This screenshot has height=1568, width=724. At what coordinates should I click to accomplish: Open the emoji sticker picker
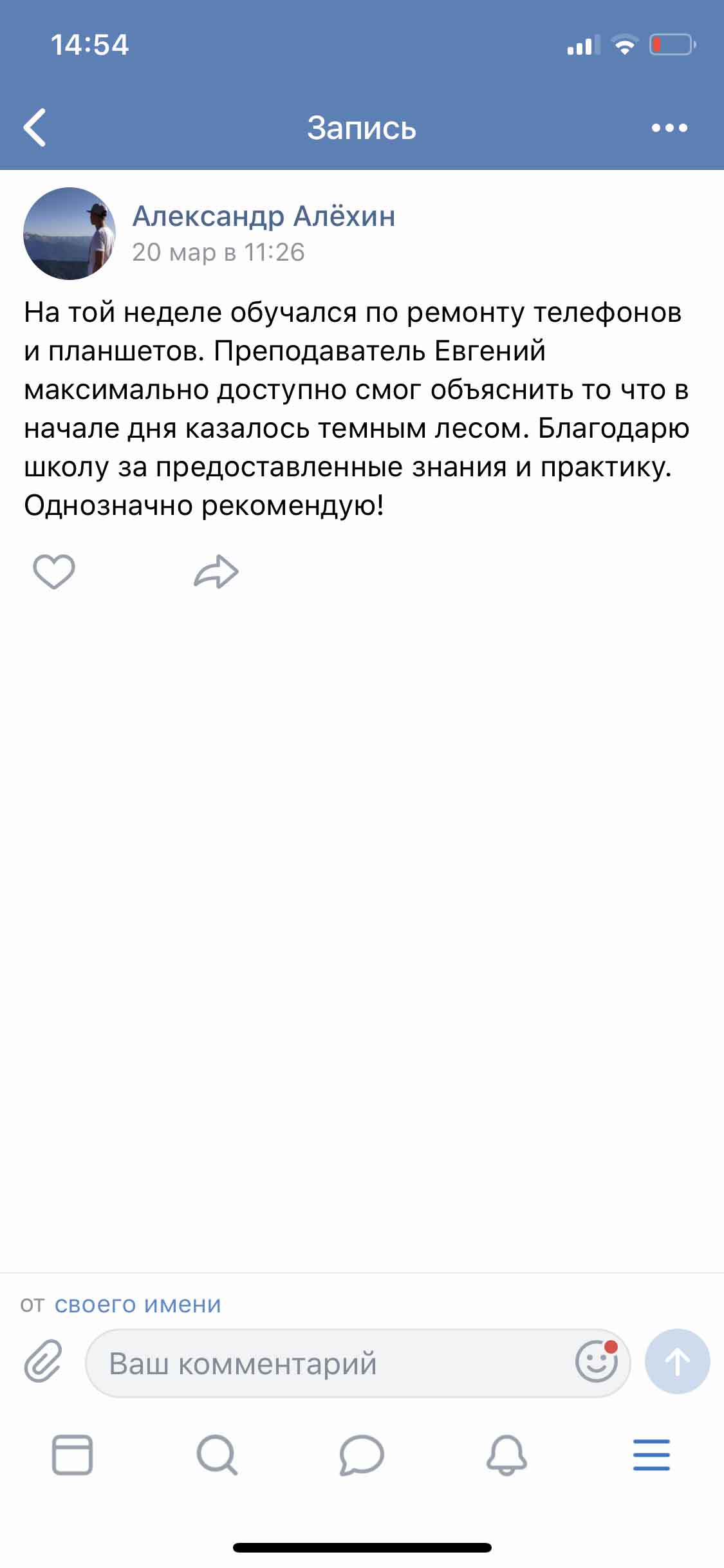click(x=597, y=1361)
